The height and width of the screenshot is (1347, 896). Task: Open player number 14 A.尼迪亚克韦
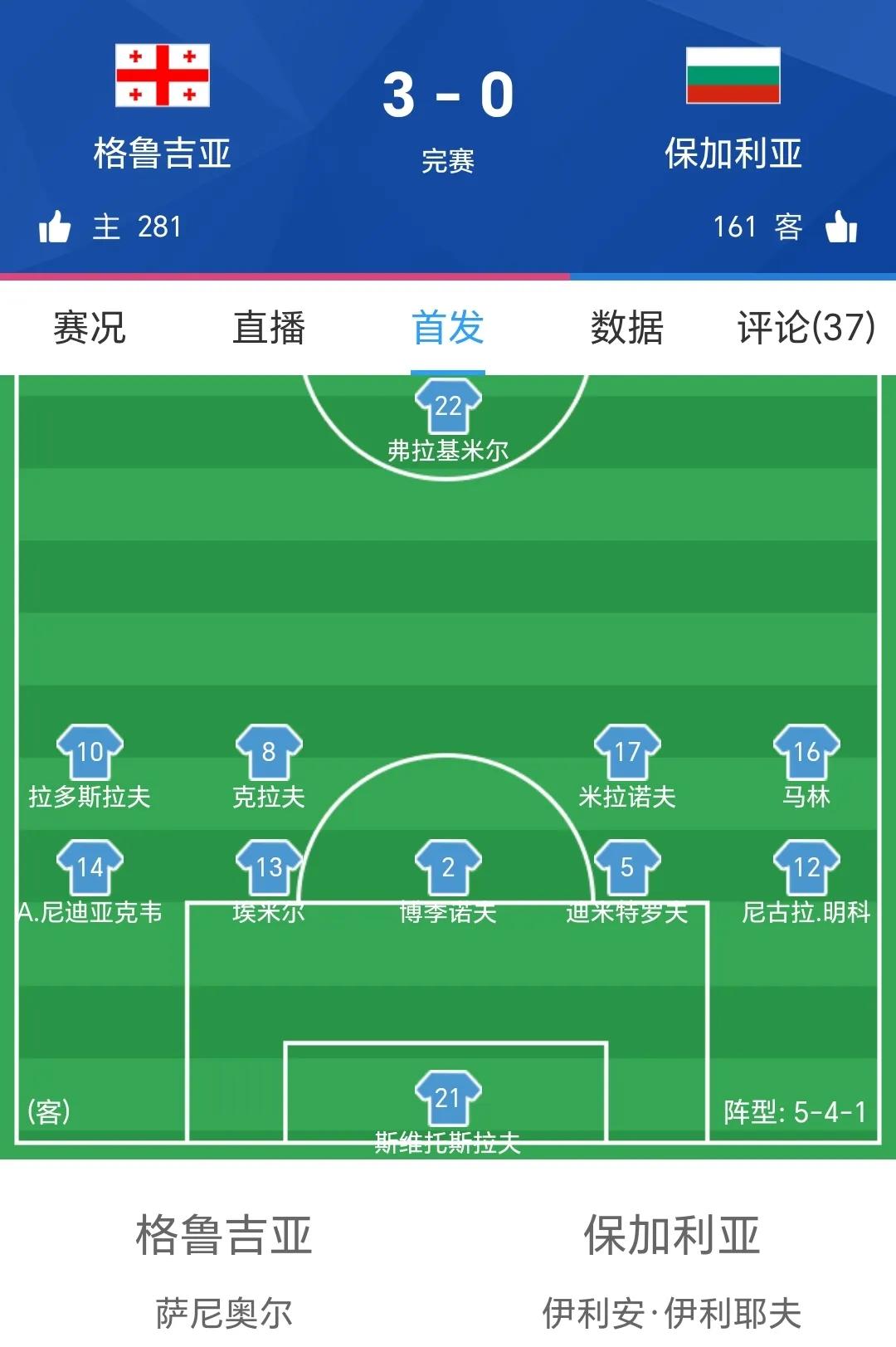(x=90, y=868)
